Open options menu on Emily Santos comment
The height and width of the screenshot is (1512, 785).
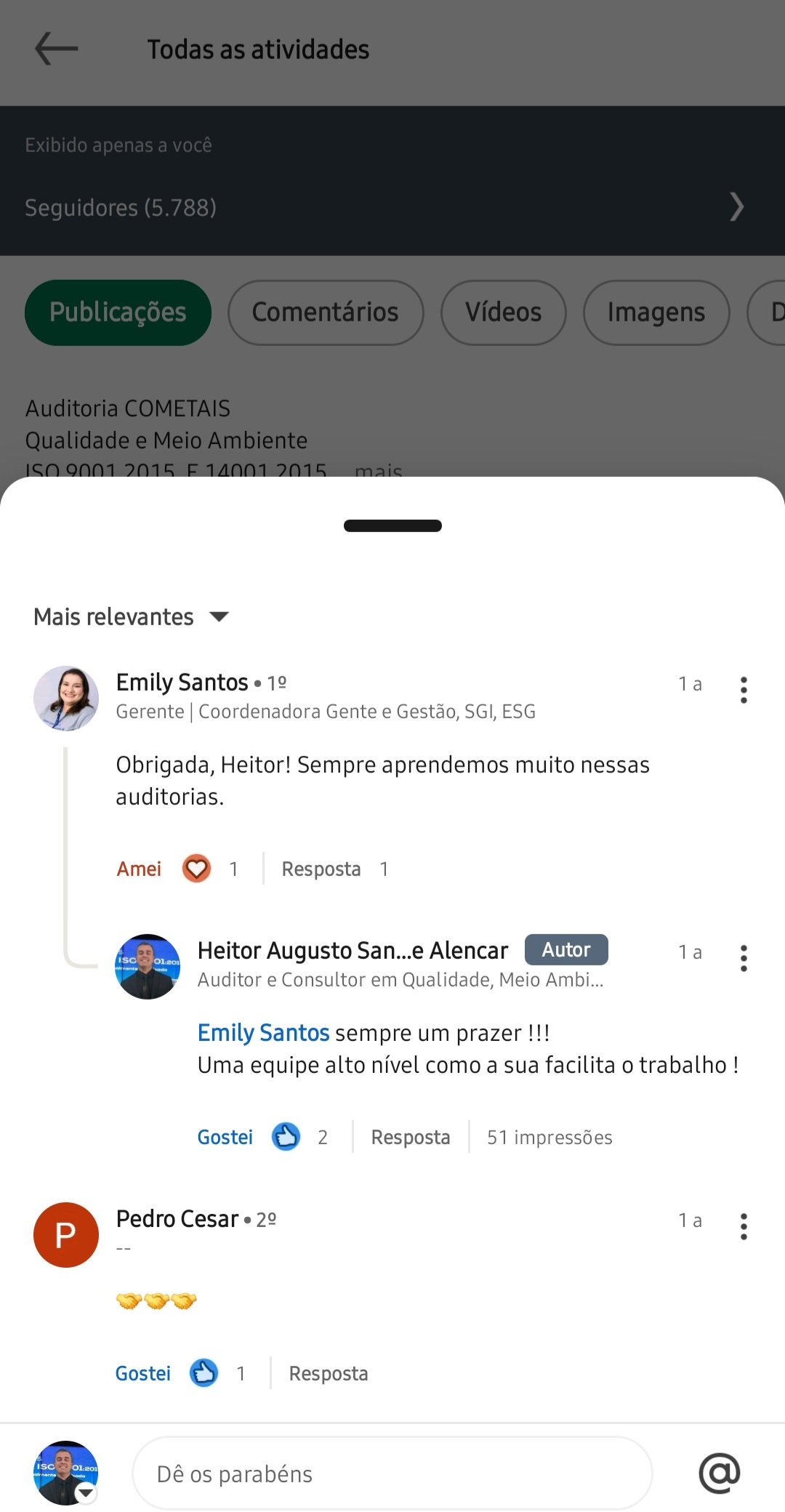tap(744, 689)
